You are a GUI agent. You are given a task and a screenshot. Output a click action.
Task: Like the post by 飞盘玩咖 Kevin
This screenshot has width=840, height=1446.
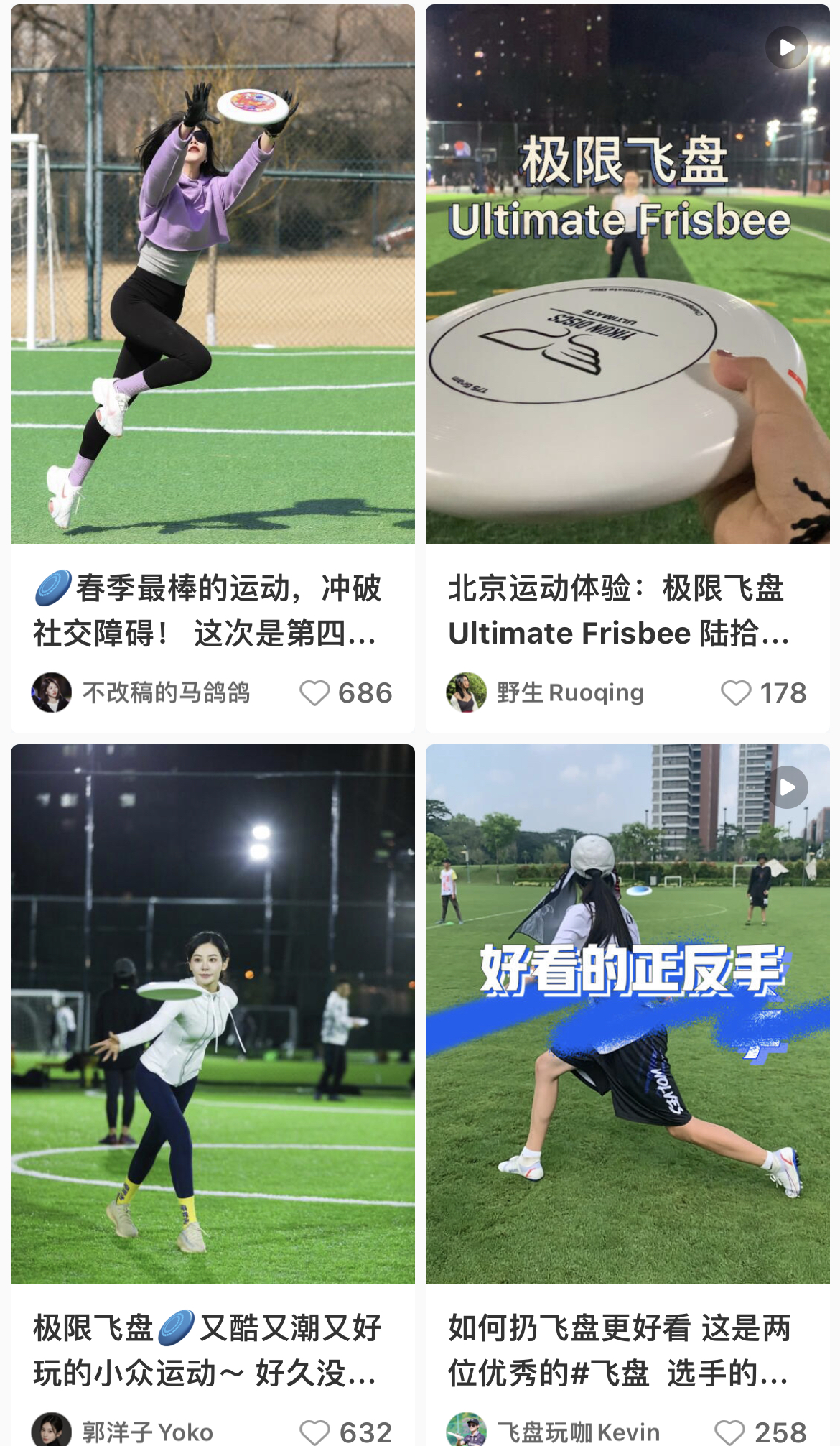pyautogui.click(x=730, y=1432)
